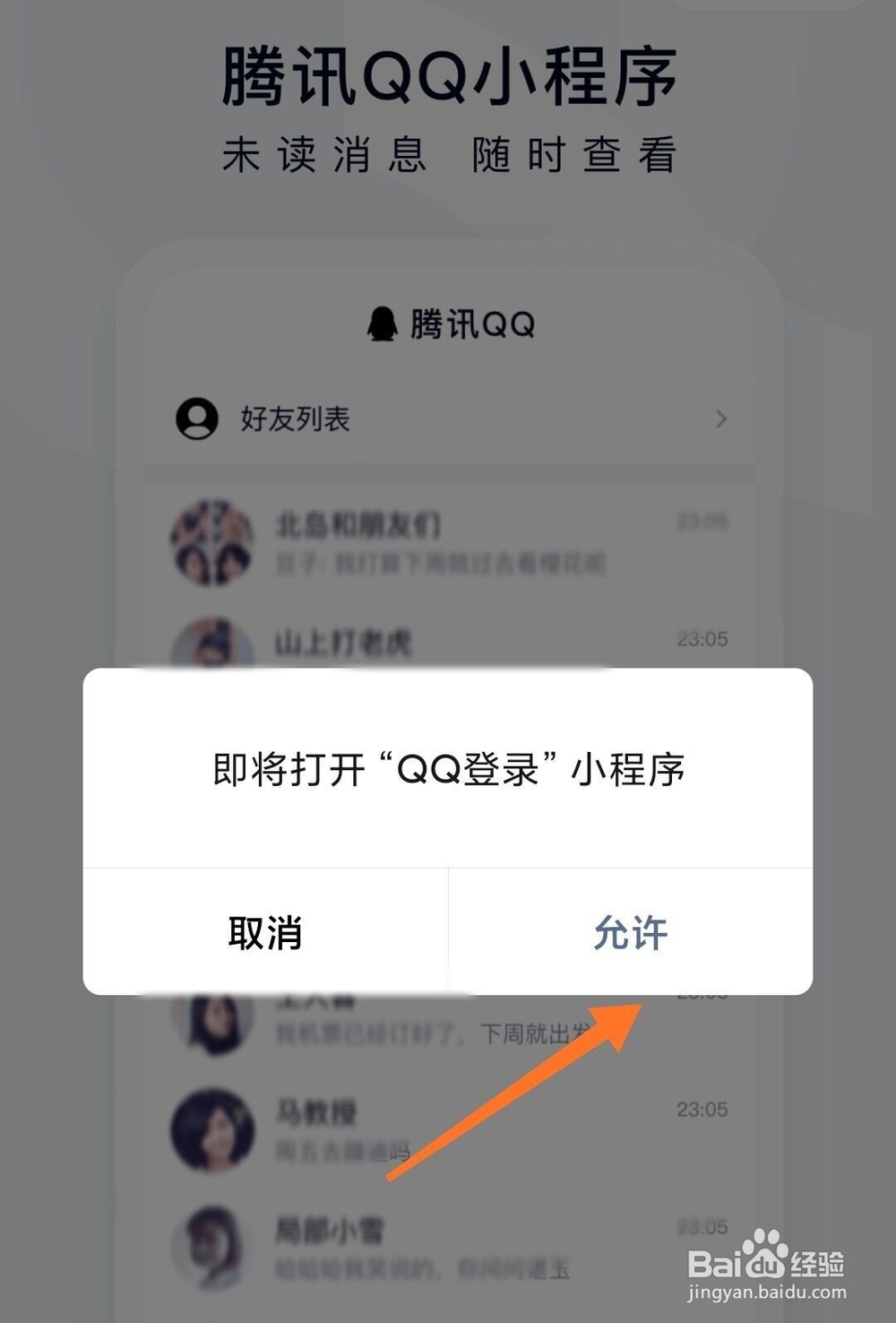Click the right chevron on the friends row

tap(721, 419)
